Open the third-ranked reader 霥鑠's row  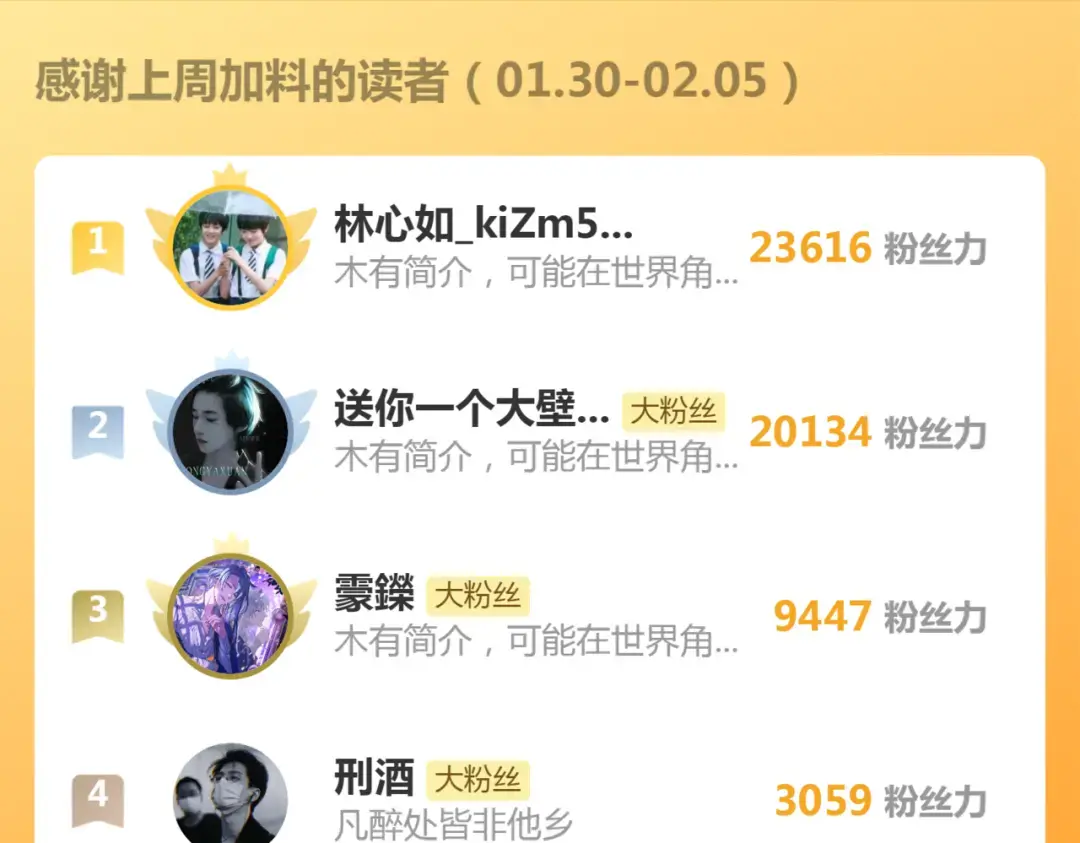click(374, 596)
